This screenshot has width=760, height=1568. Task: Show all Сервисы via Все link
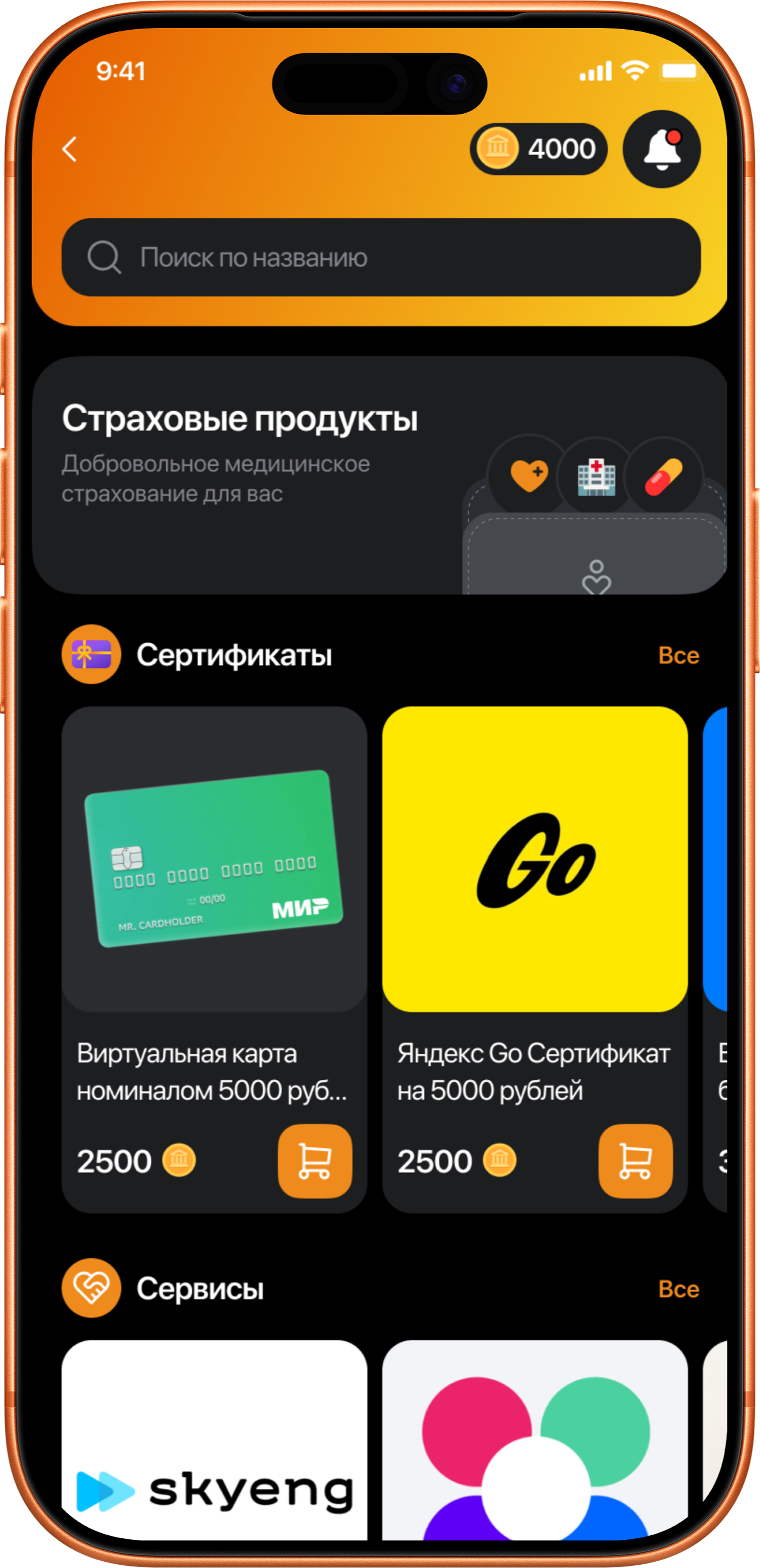point(679,1289)
